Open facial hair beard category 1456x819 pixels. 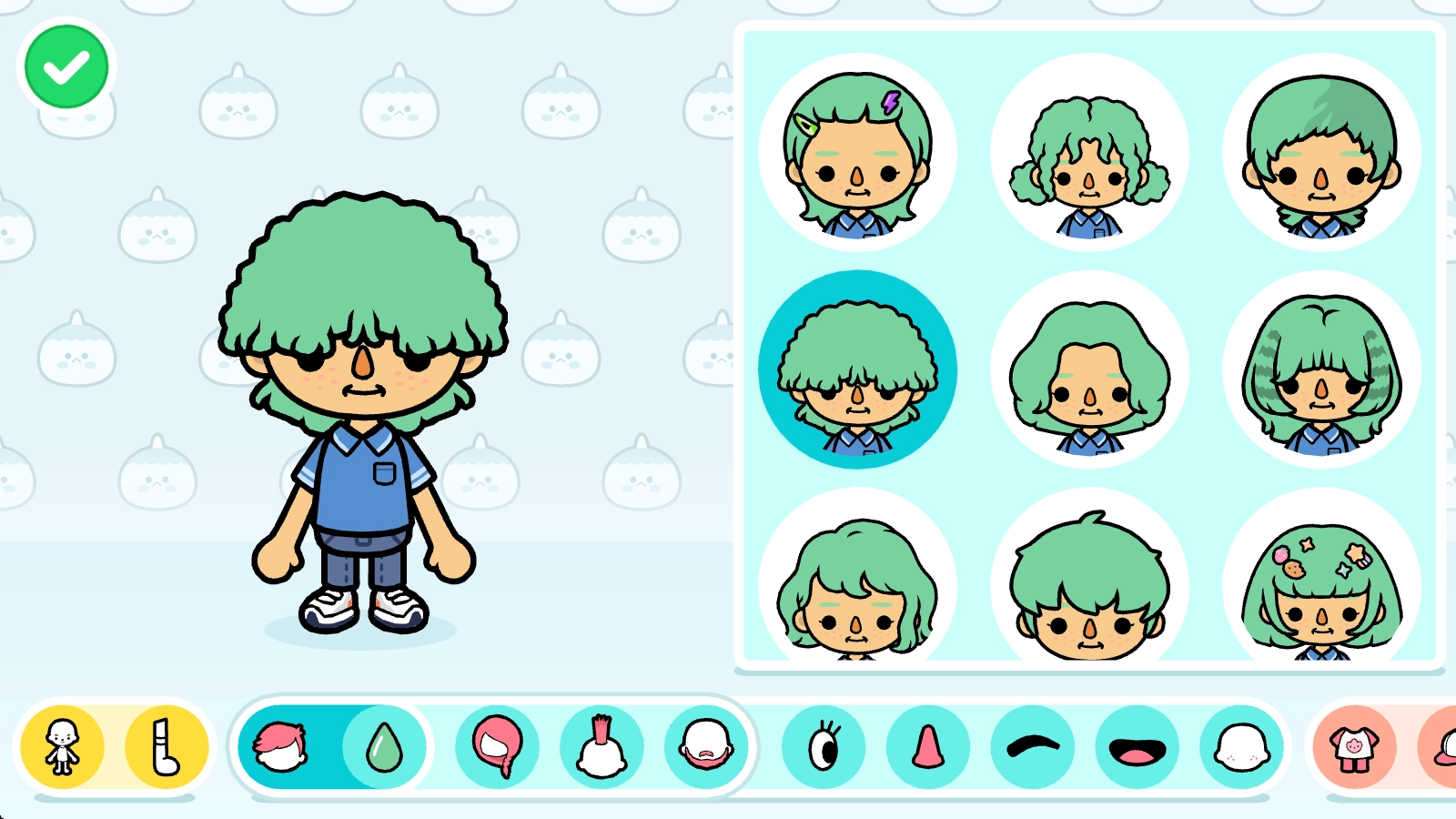pyautogui.click(x=706, y=747)
